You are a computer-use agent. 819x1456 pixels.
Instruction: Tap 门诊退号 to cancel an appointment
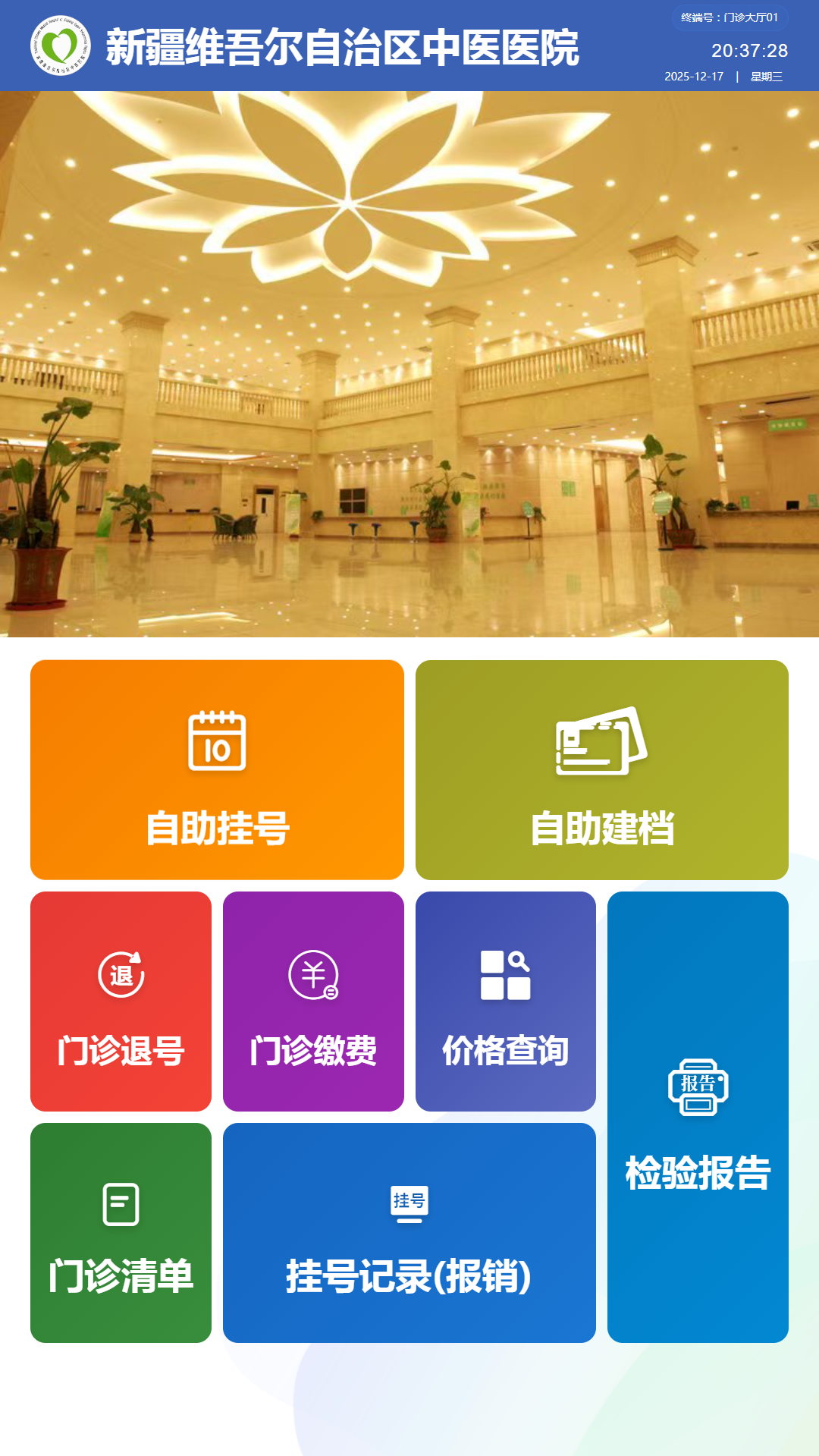[121, 1001]
